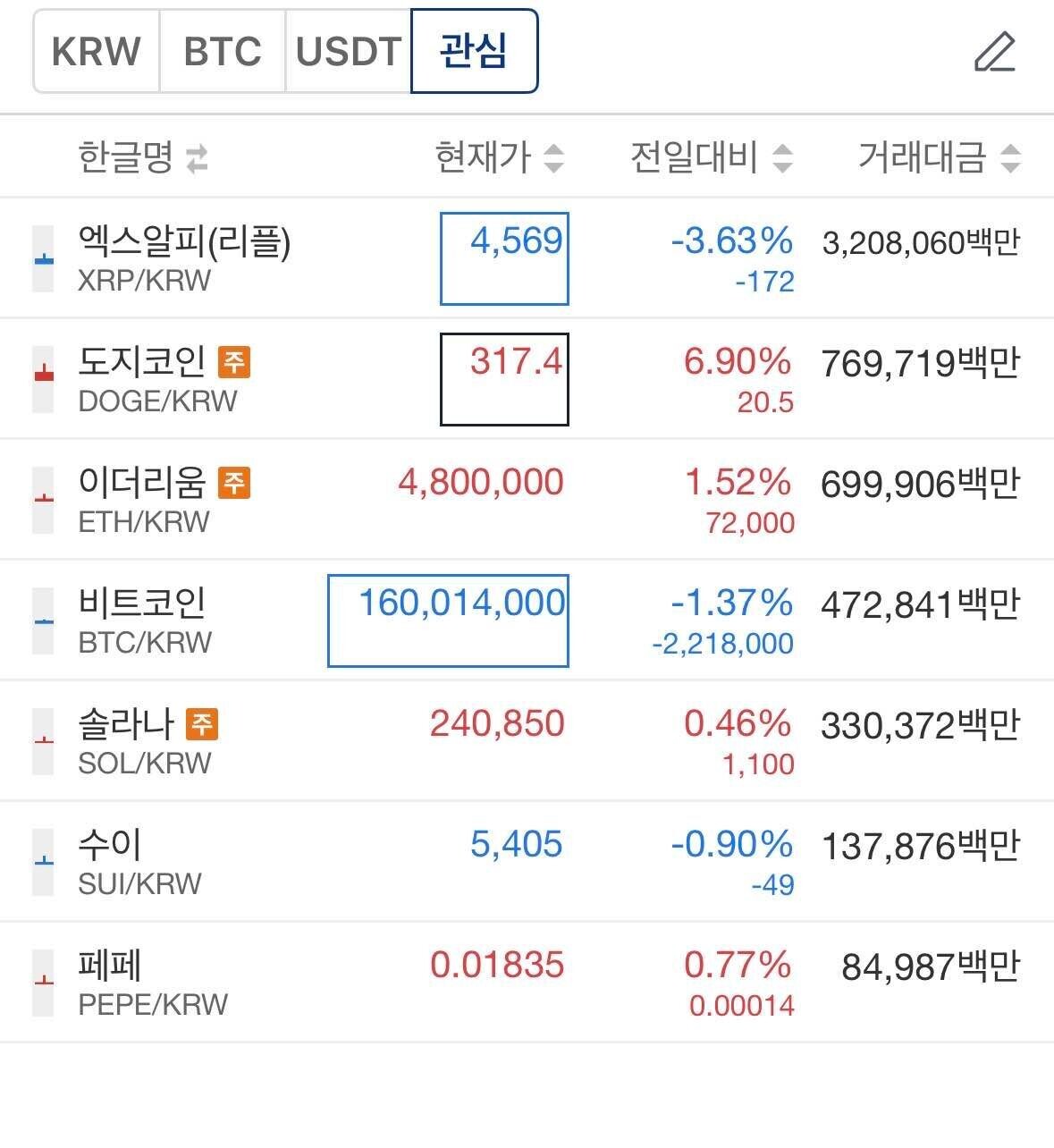The image size is (1054, 1148).
Task: Open the USDT market tab
Action: [x=349, y=52]
